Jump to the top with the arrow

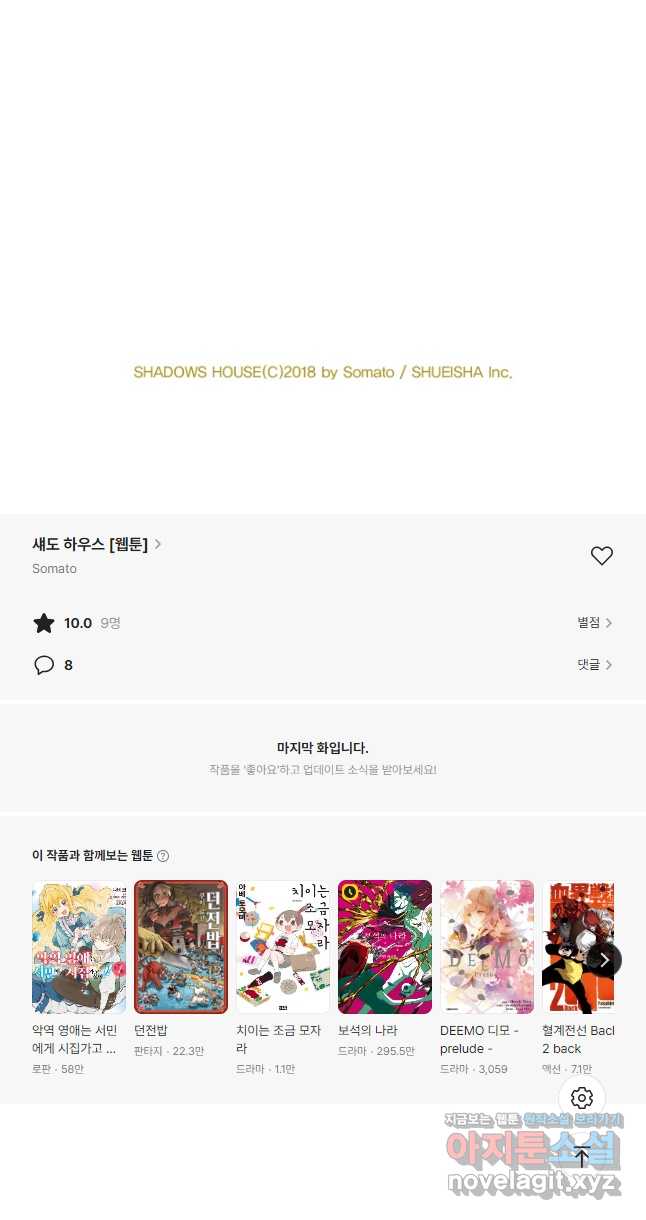pos(582,1157)
